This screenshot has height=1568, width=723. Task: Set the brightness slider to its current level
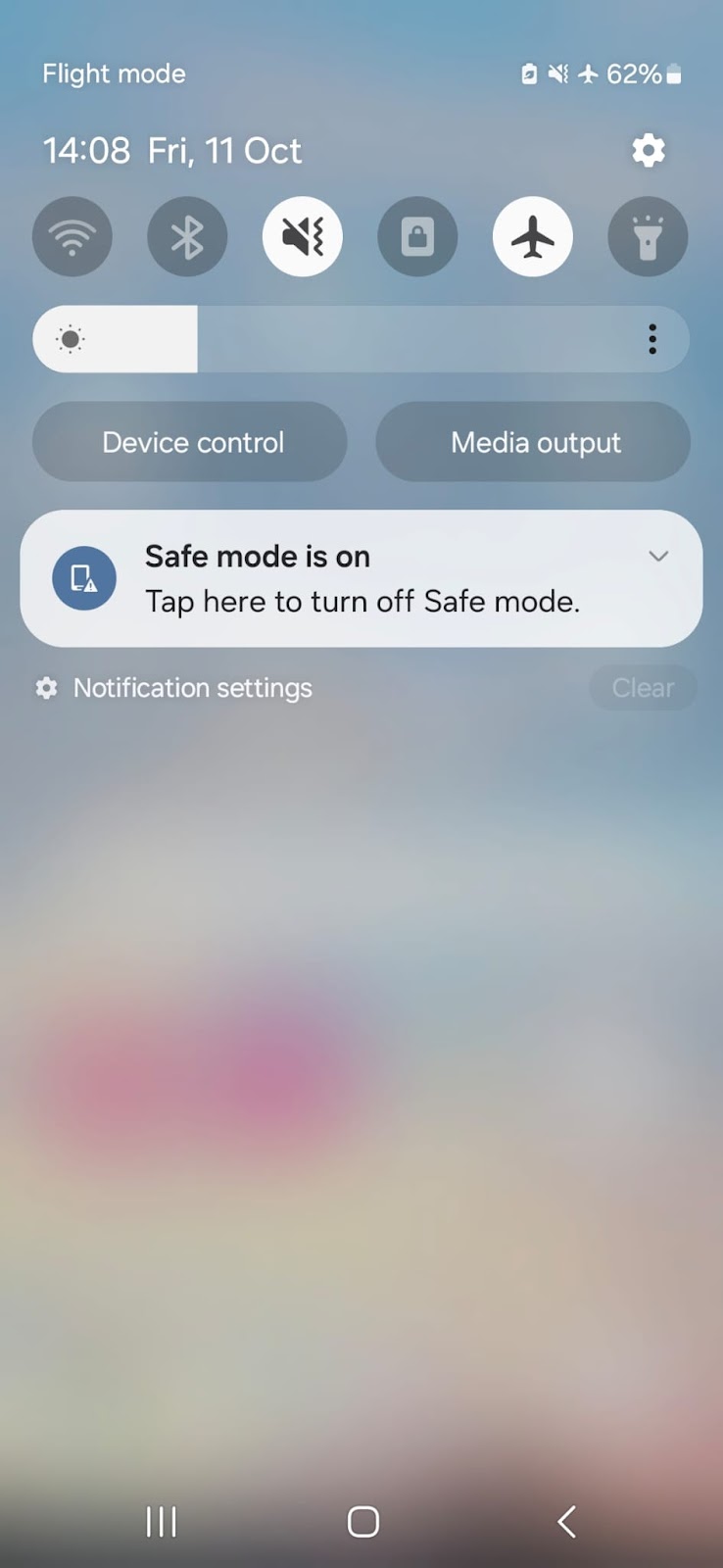tap(197, 339)
